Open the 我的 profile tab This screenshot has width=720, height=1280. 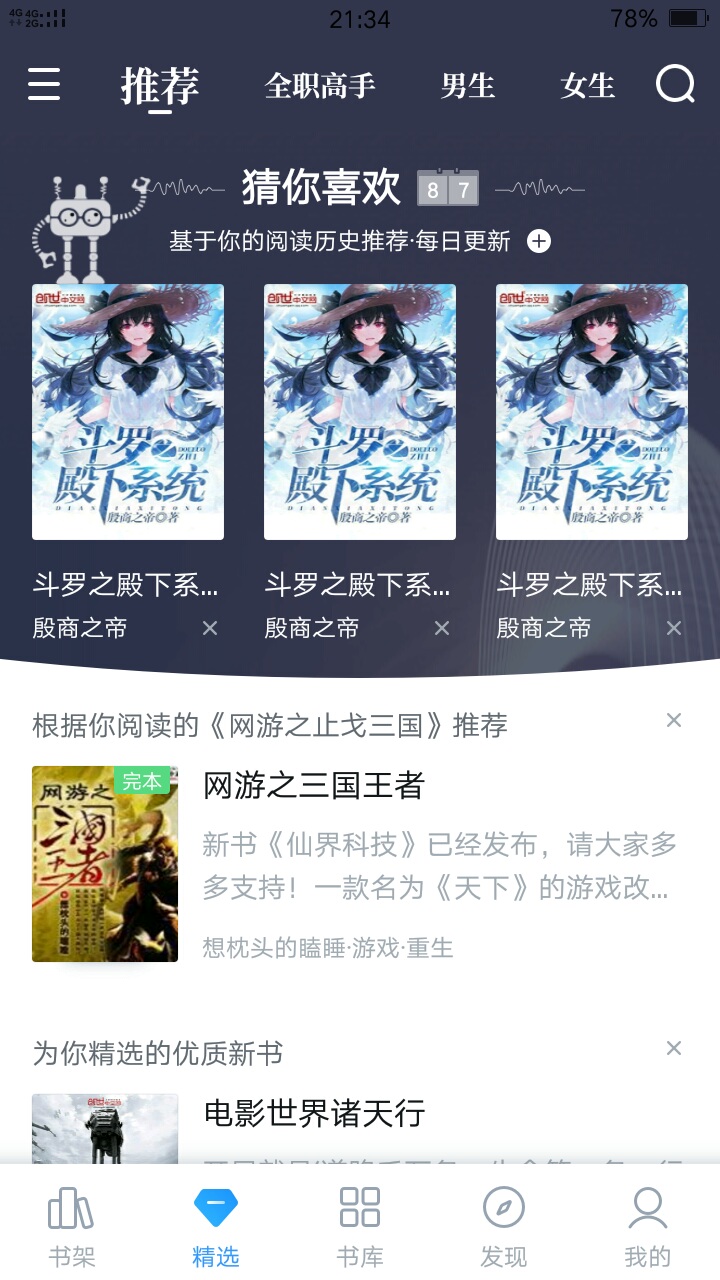[647, 1226]
